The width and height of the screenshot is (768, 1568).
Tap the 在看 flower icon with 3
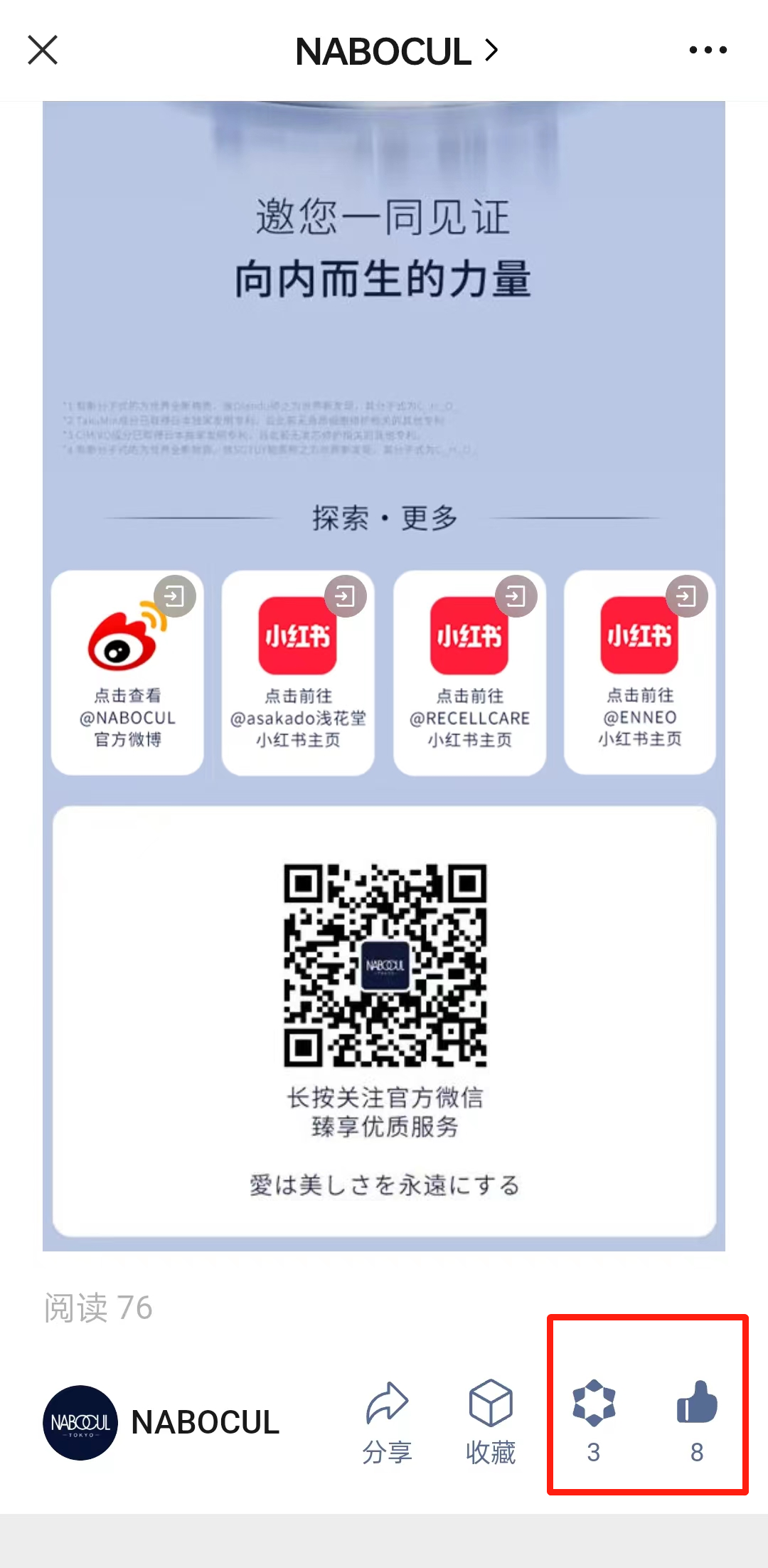pos(594,1420)
